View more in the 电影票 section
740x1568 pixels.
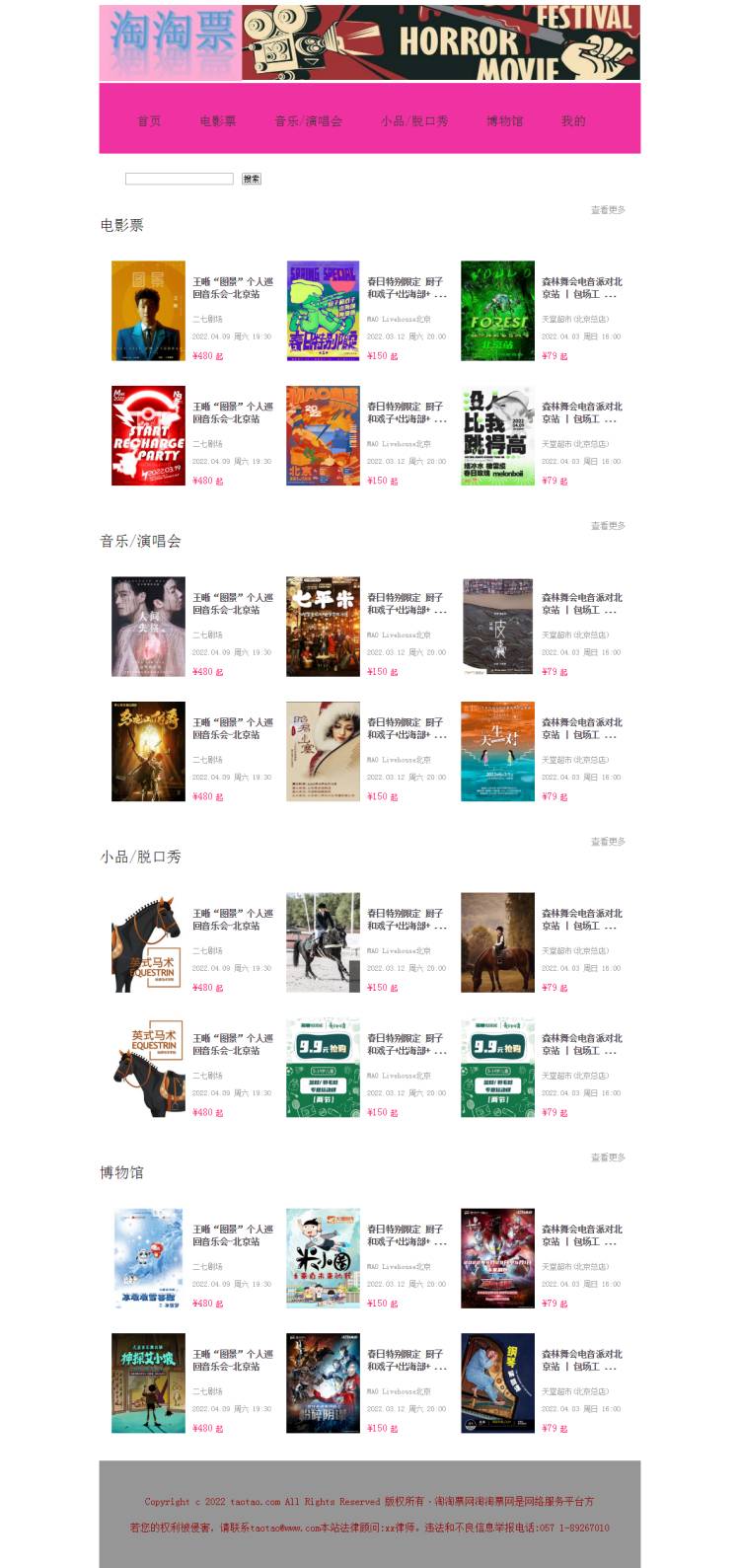pyautogui.click(x=608, y=210)
